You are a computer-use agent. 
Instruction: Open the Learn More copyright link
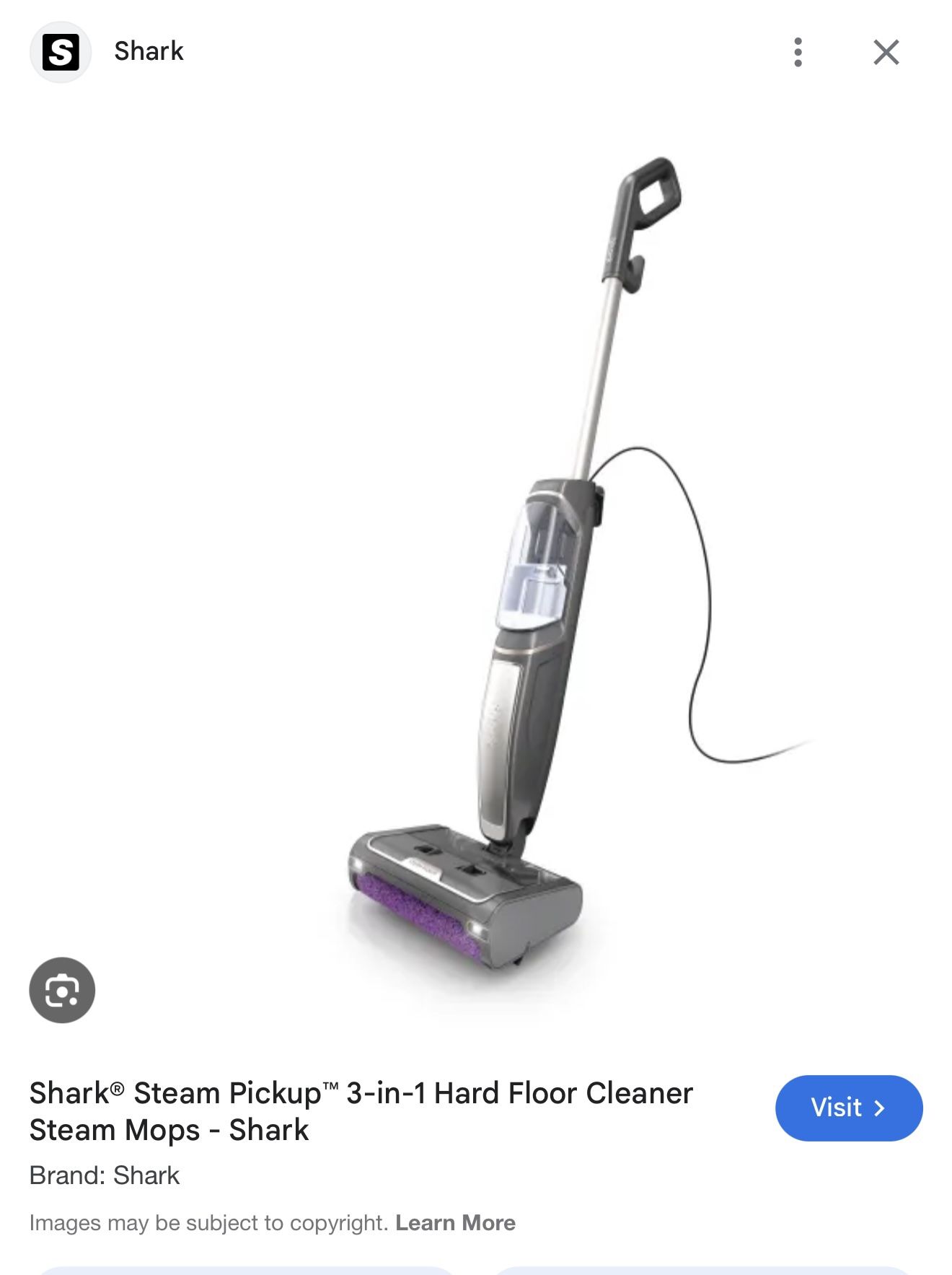455,1223
